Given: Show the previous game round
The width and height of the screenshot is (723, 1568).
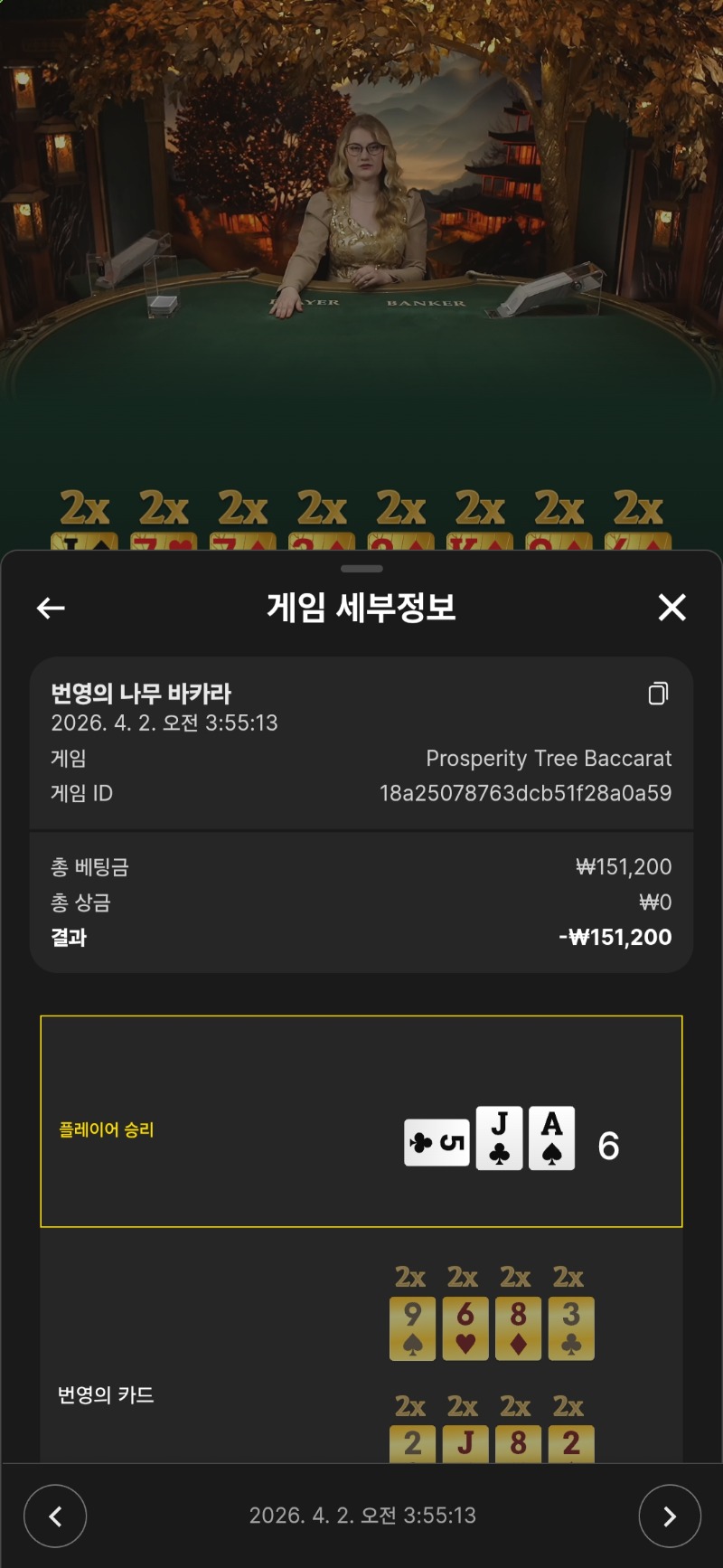Looking at the screenshot, I should tap(55, 1516).
